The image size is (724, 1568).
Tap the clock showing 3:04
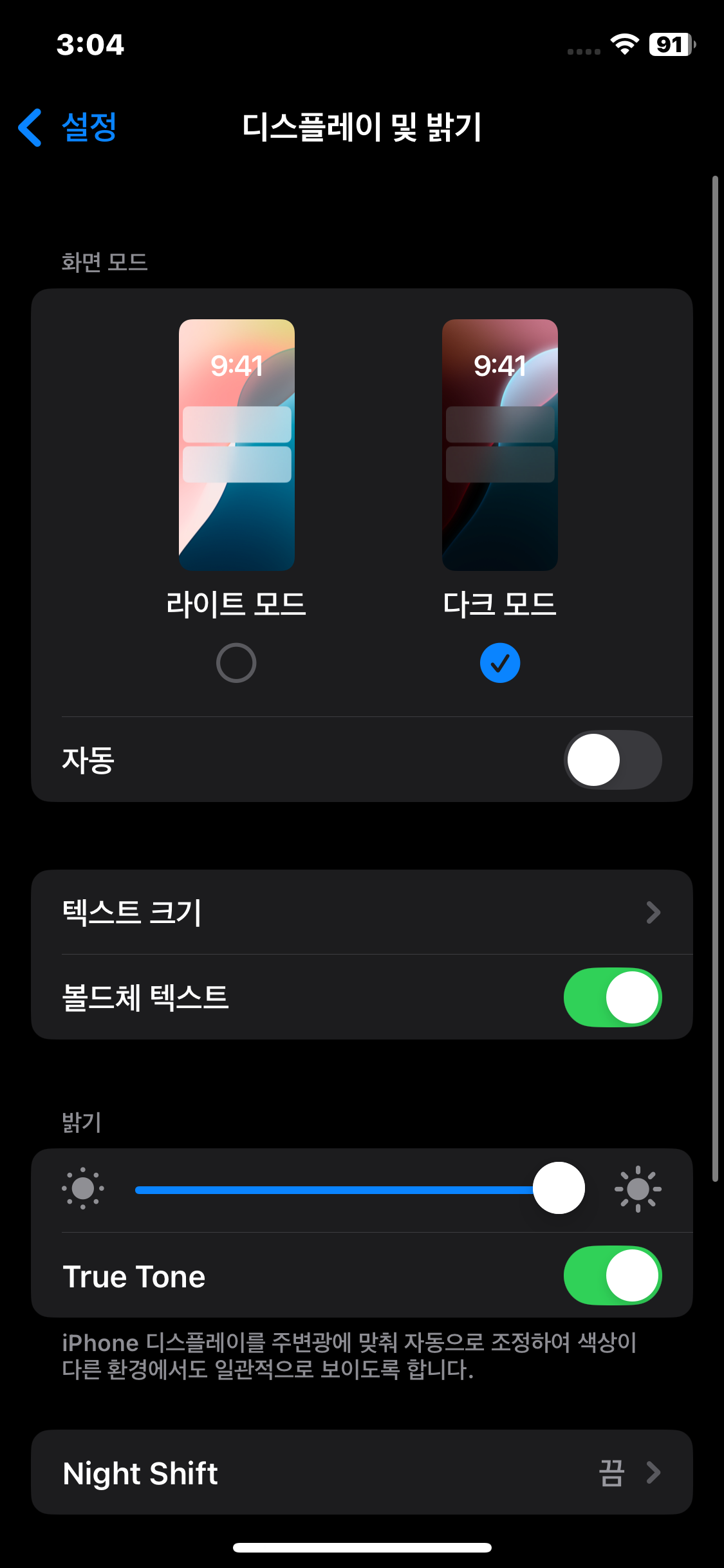point(90,45)
